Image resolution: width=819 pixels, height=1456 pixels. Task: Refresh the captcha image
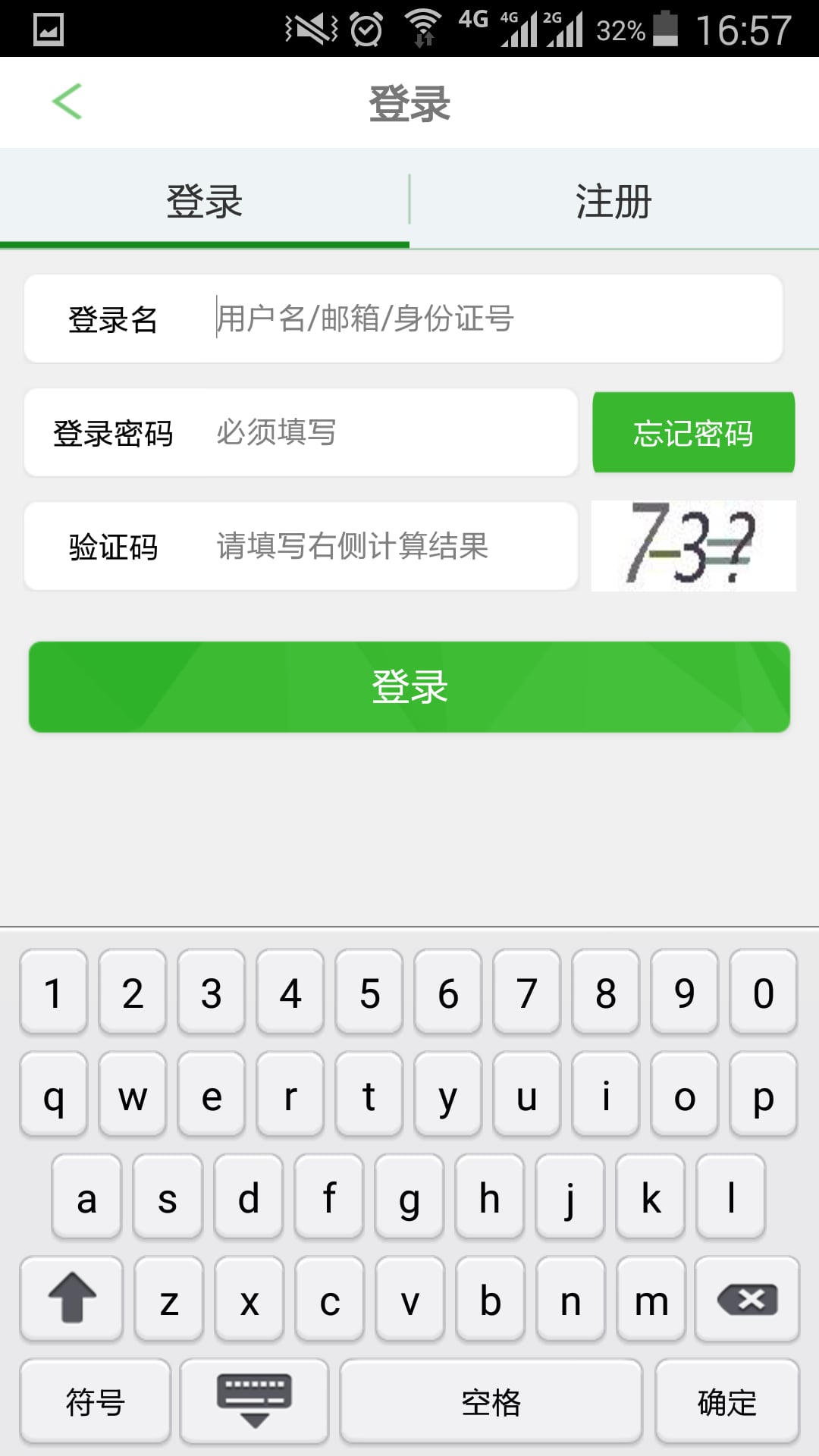click(x=693, y=546)
